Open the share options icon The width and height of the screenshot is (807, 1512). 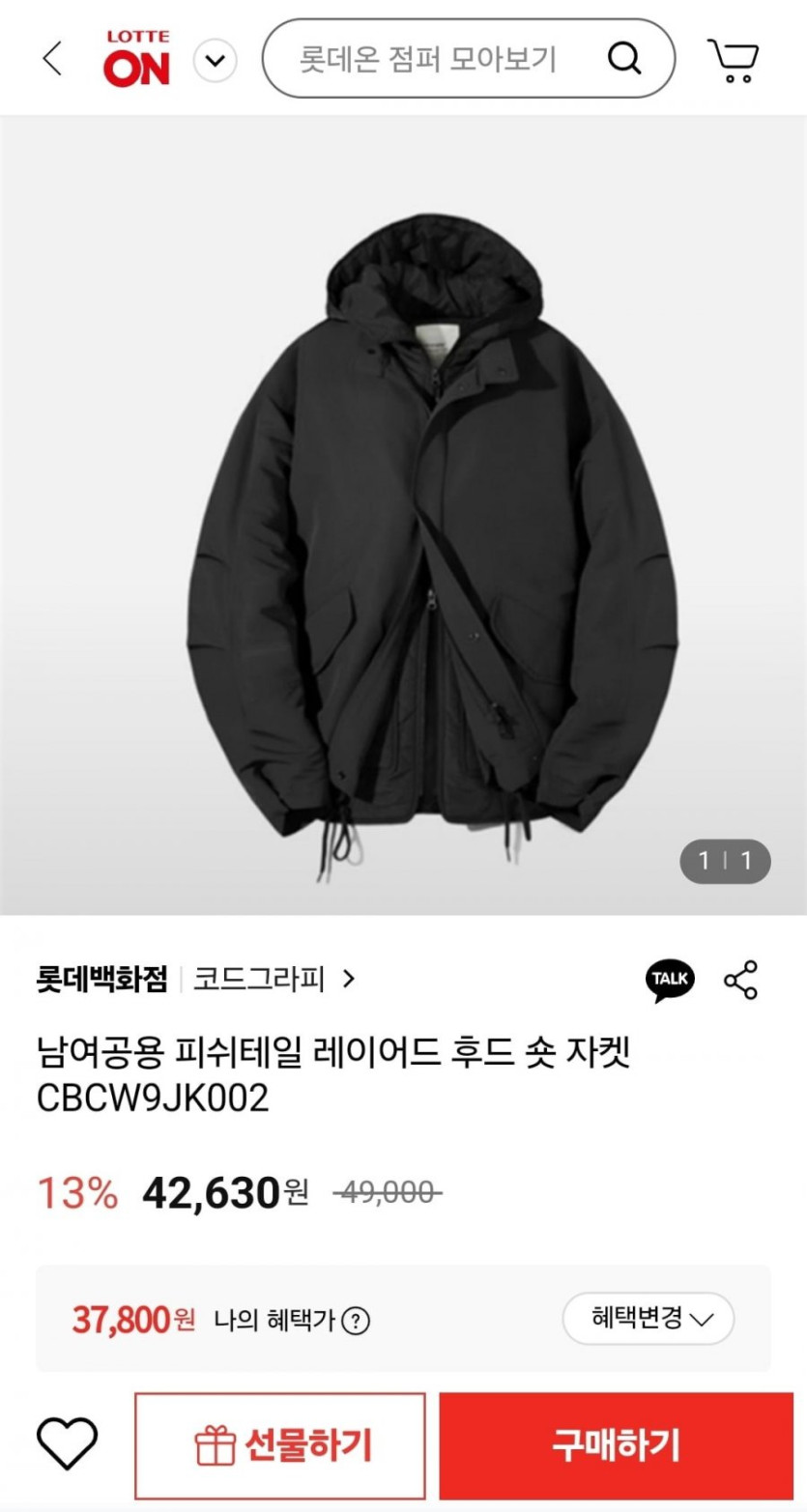click(x=741, y=980)
